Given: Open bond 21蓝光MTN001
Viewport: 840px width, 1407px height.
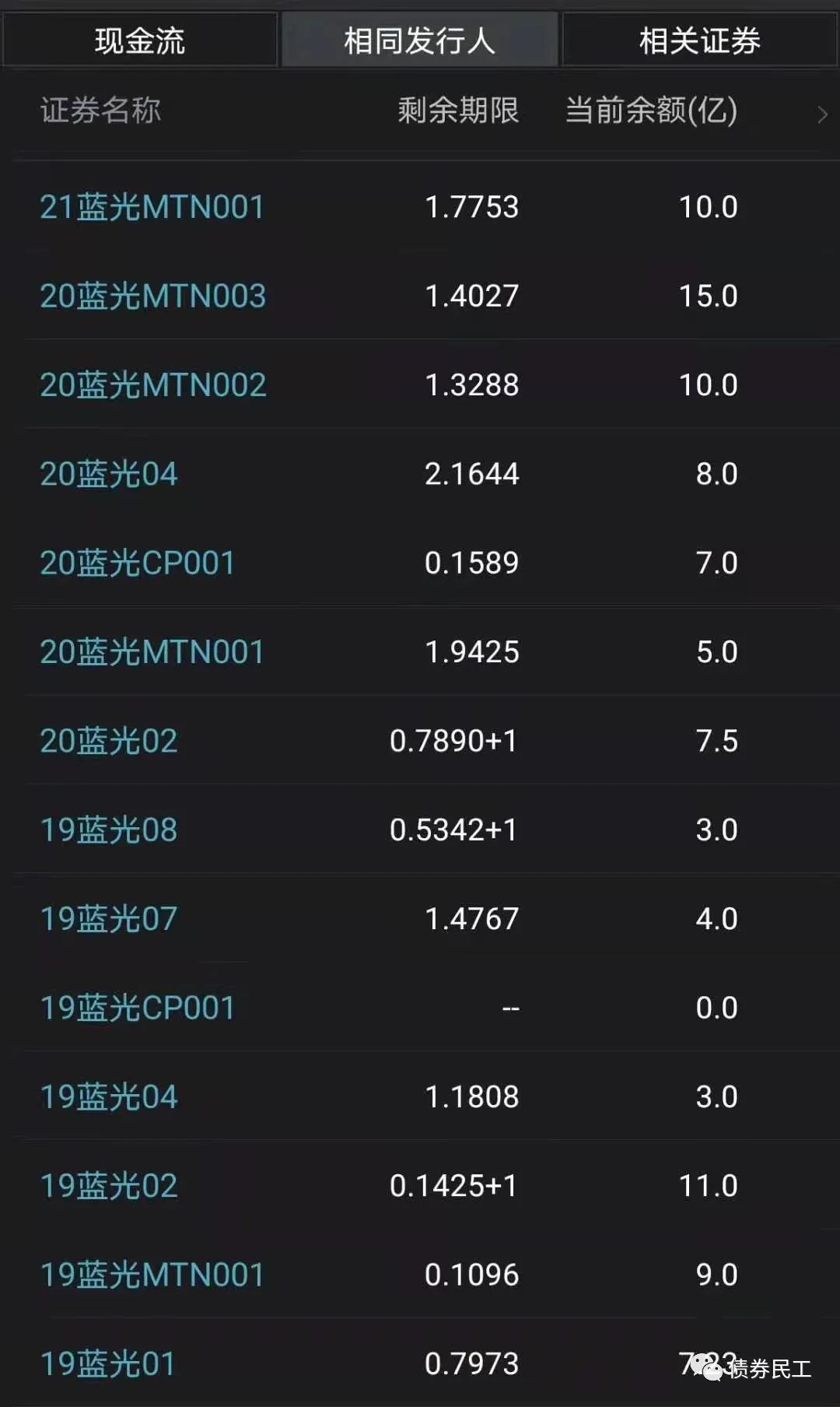Looking at the screenshot, I should pyautogui.click(x=152, y=207).
